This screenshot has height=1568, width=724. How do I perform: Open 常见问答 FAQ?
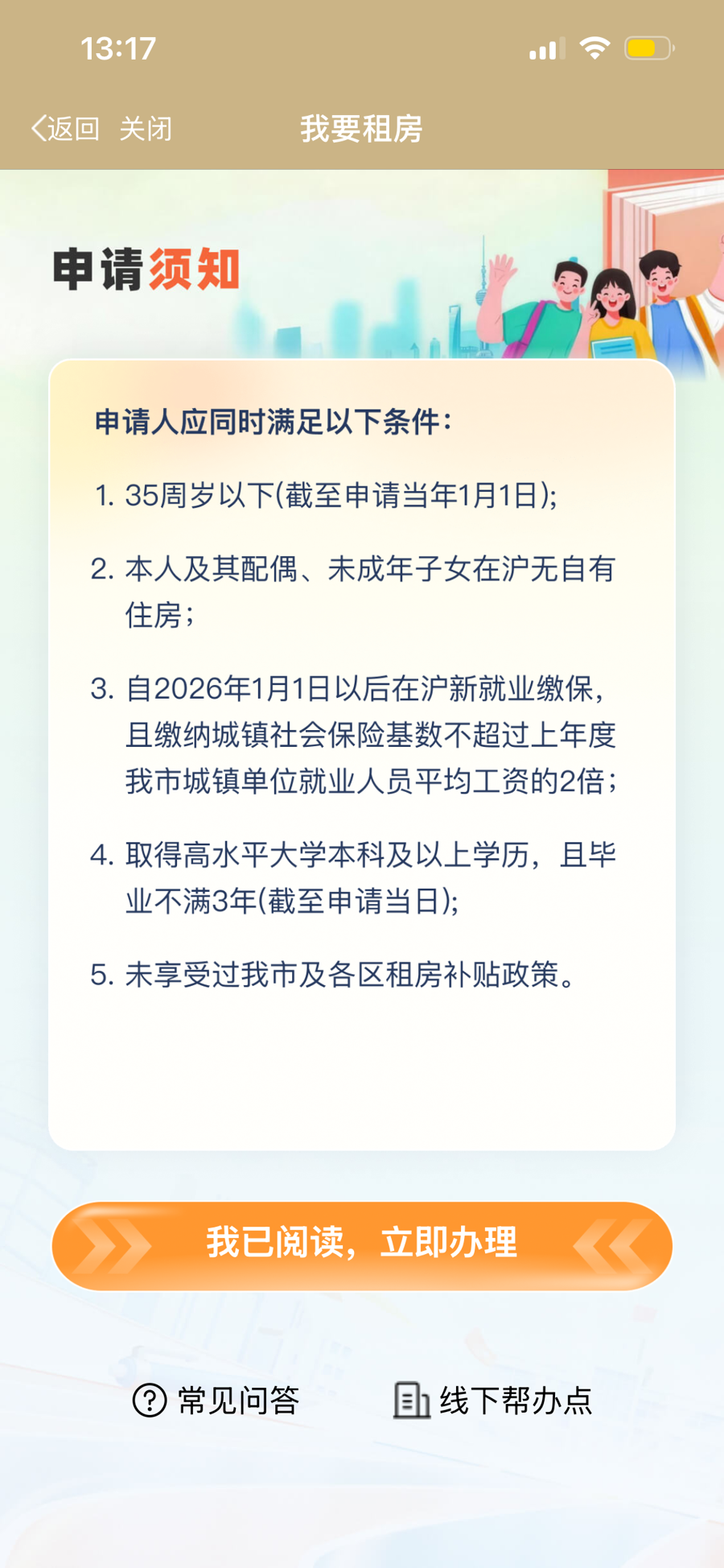tap(216, 1401)
